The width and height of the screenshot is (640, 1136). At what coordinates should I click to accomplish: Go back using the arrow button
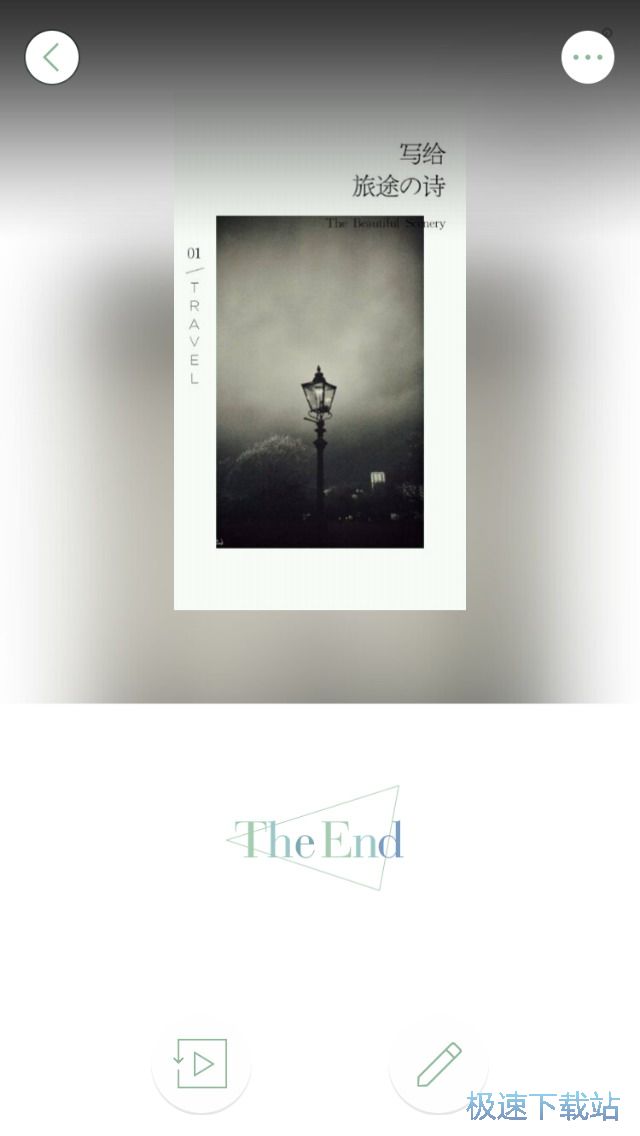pos(52,57)
